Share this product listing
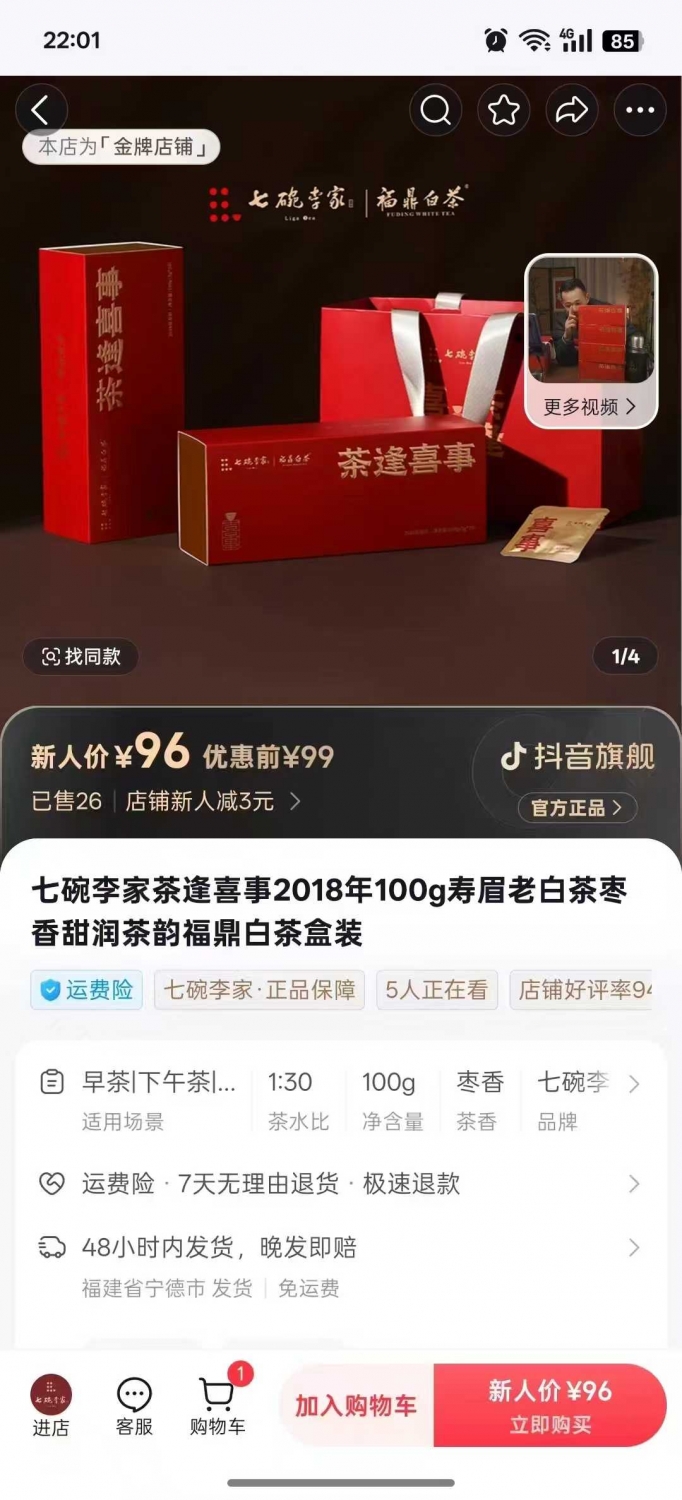682x1500 pixels. pyautogui.click(x=571, y=110)
